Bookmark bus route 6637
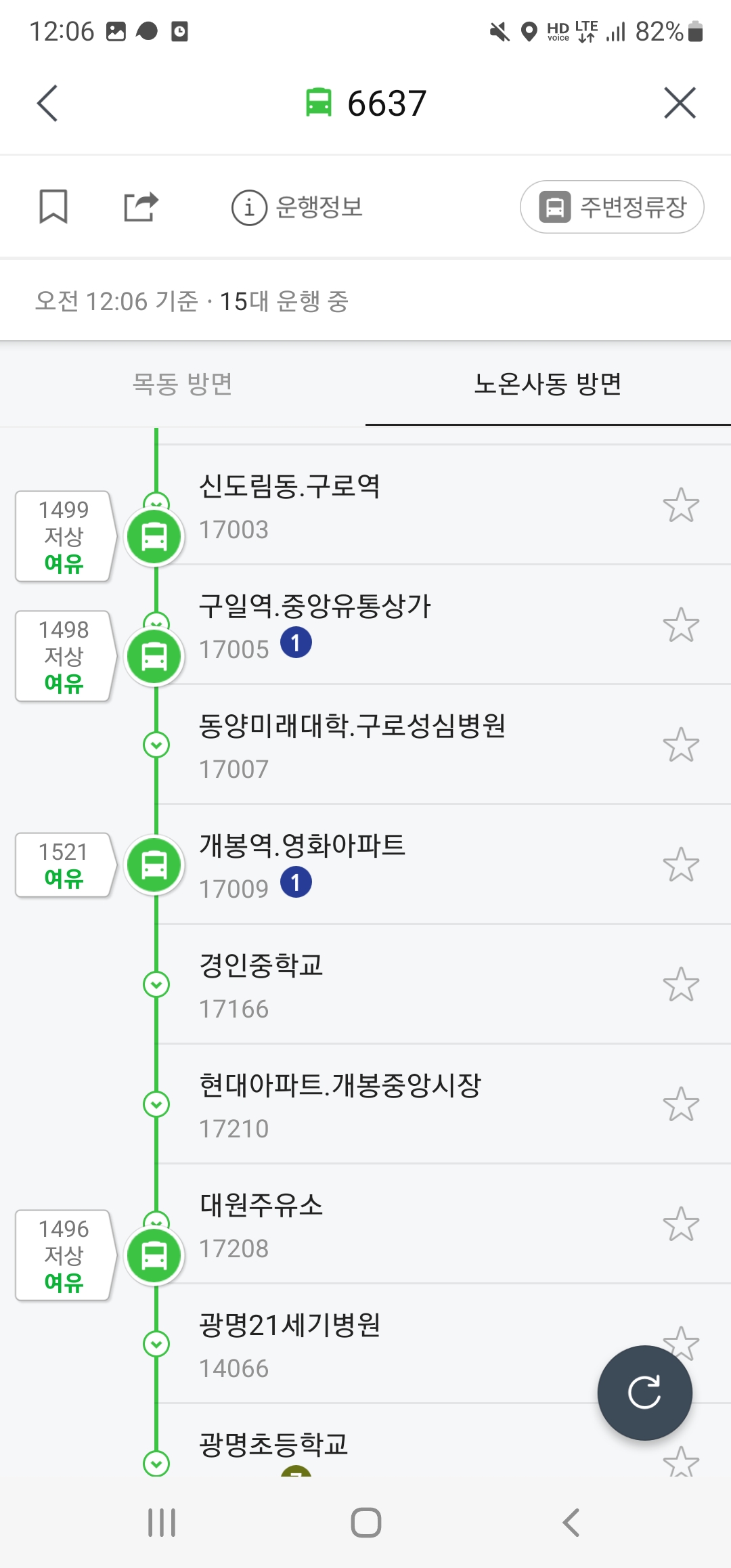Image resolution: width=731 pixels, height=1568 pixels. pyautogui.click(x=53, y=206)
